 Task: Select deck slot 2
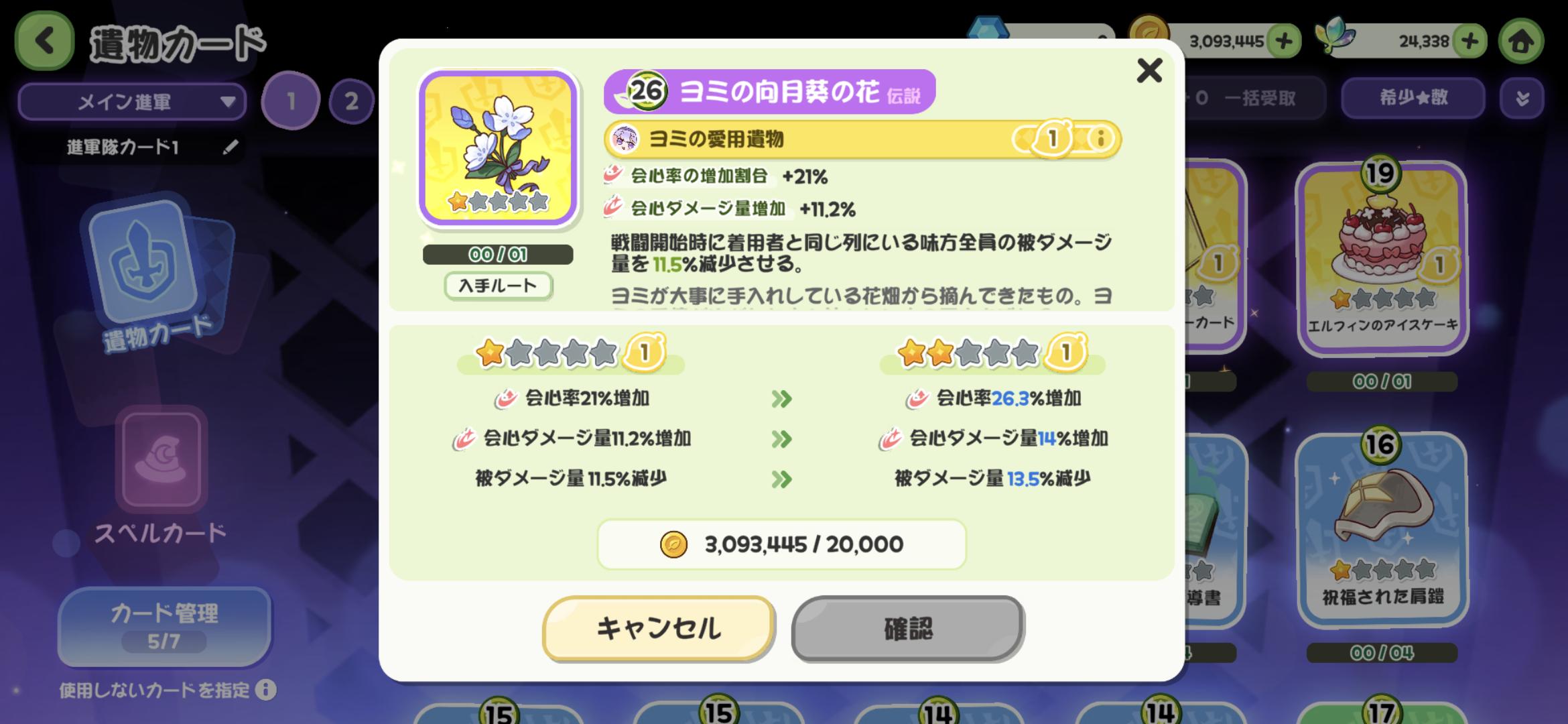point(351,101)
